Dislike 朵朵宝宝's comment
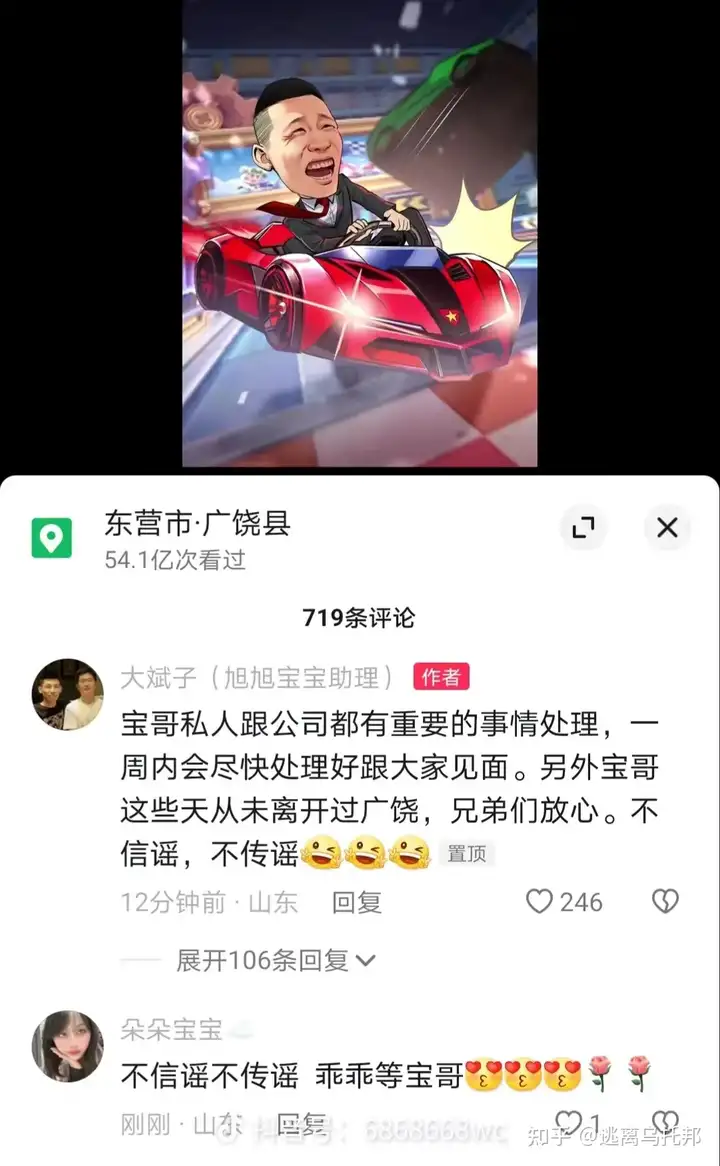 click(x=665, y=1122)
